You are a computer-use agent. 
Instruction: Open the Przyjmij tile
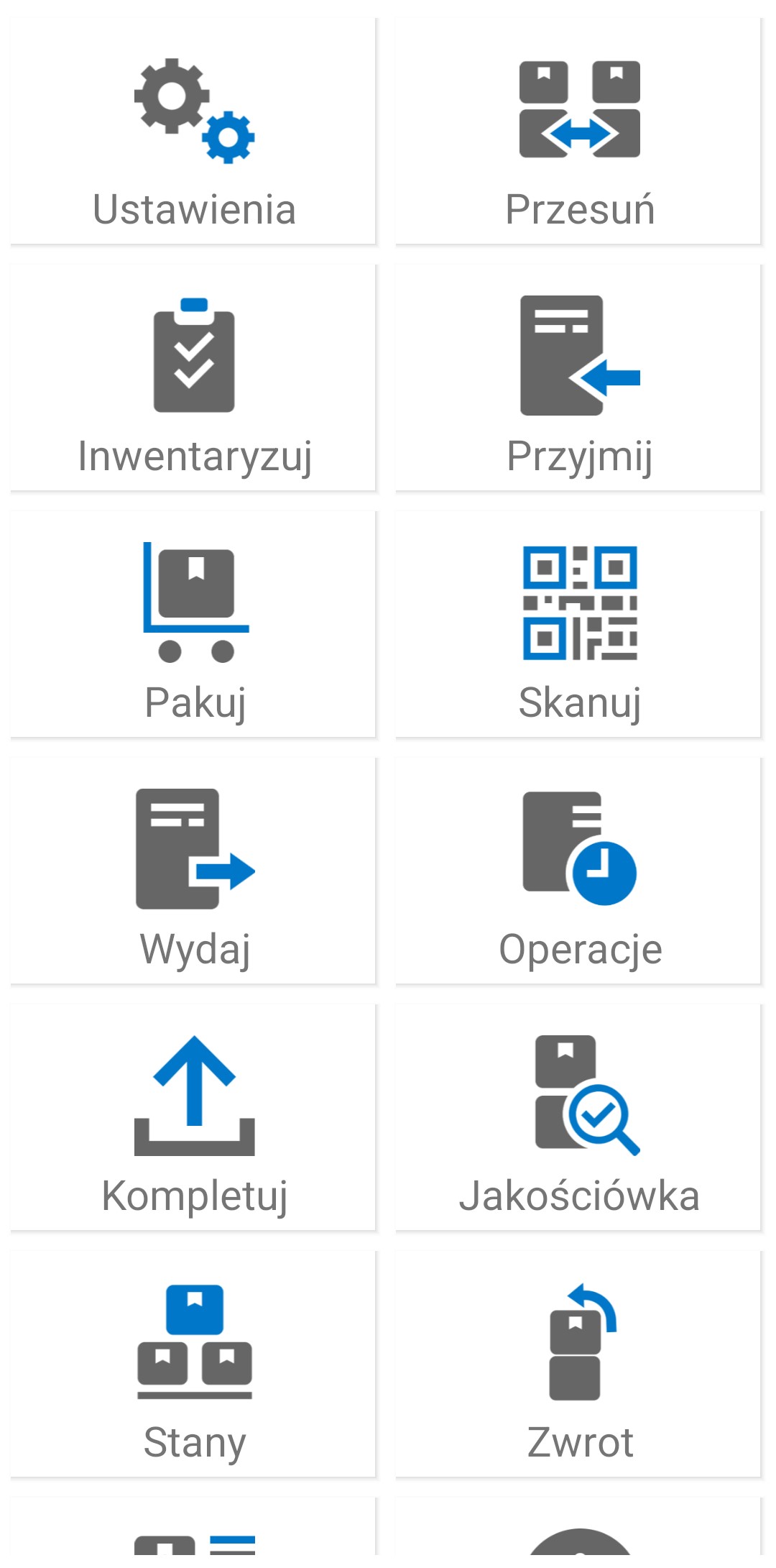578,379
